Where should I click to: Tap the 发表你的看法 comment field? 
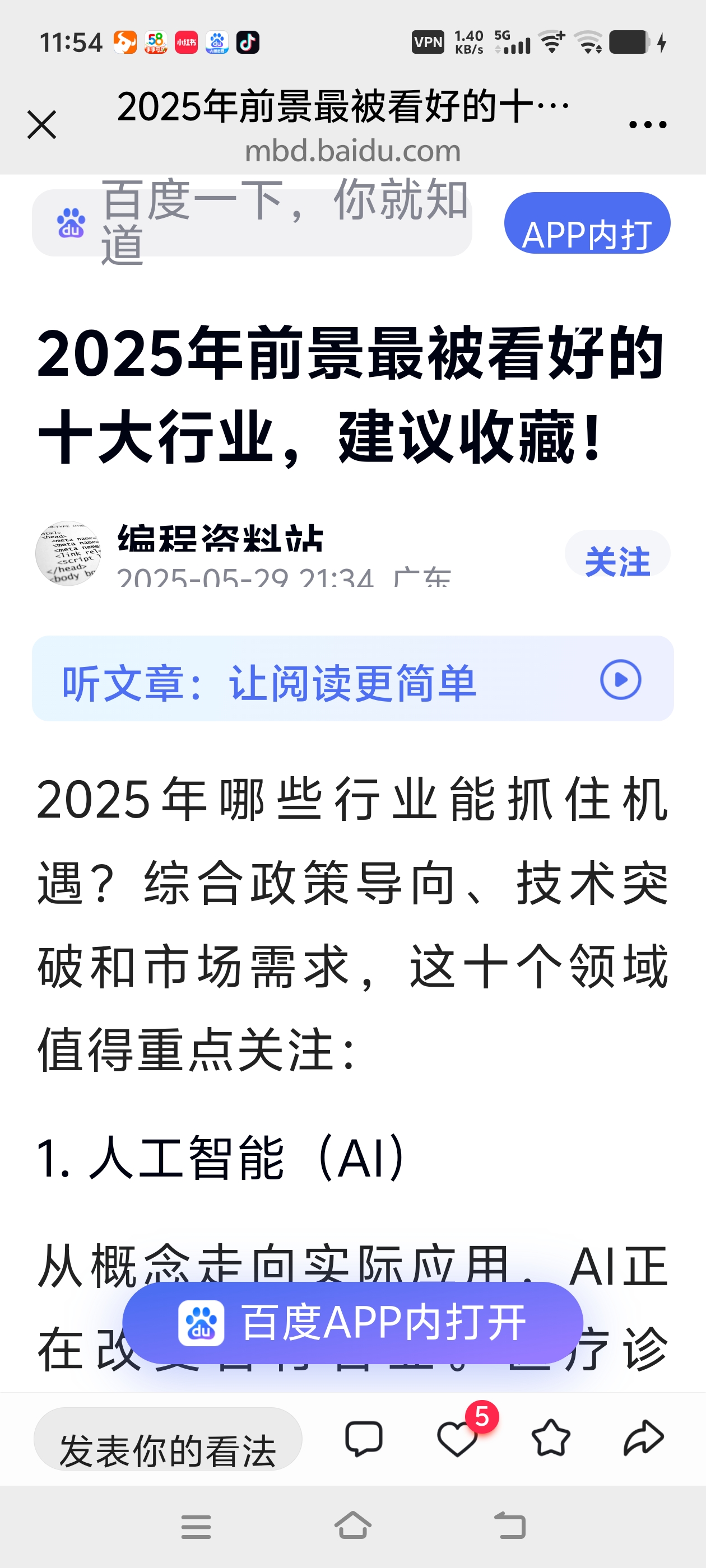(168, 1439)
